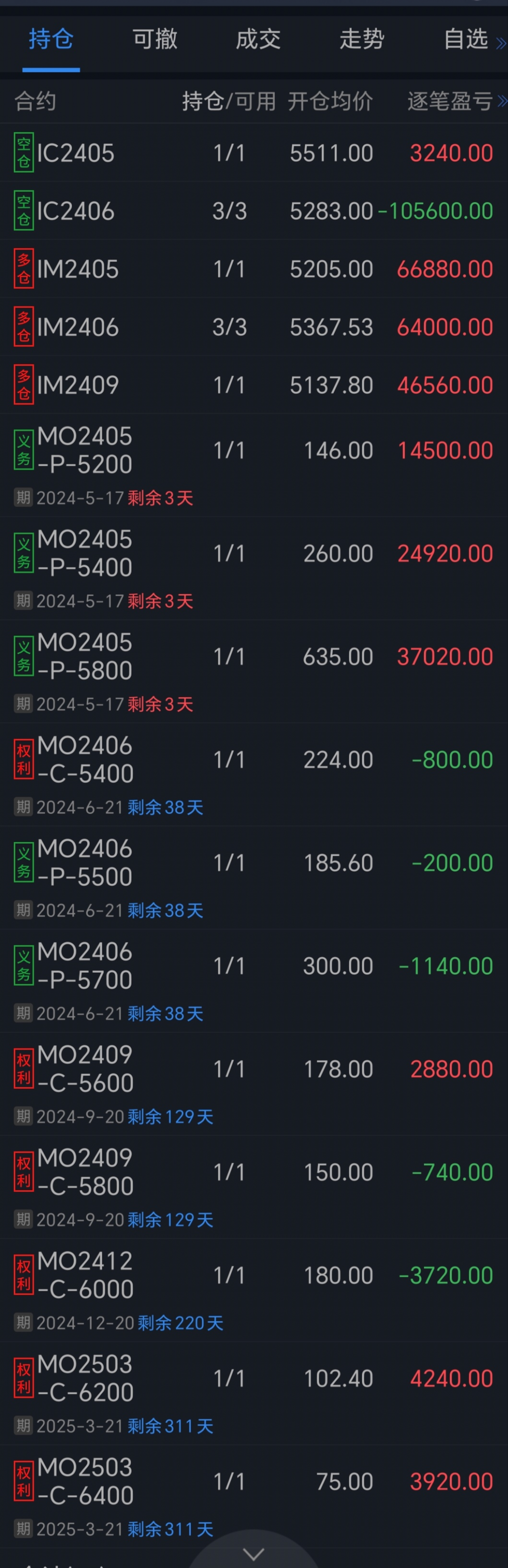Open the MO2406-C-5400 option position
Screen dimensions: 508x1568
point(254,759)
